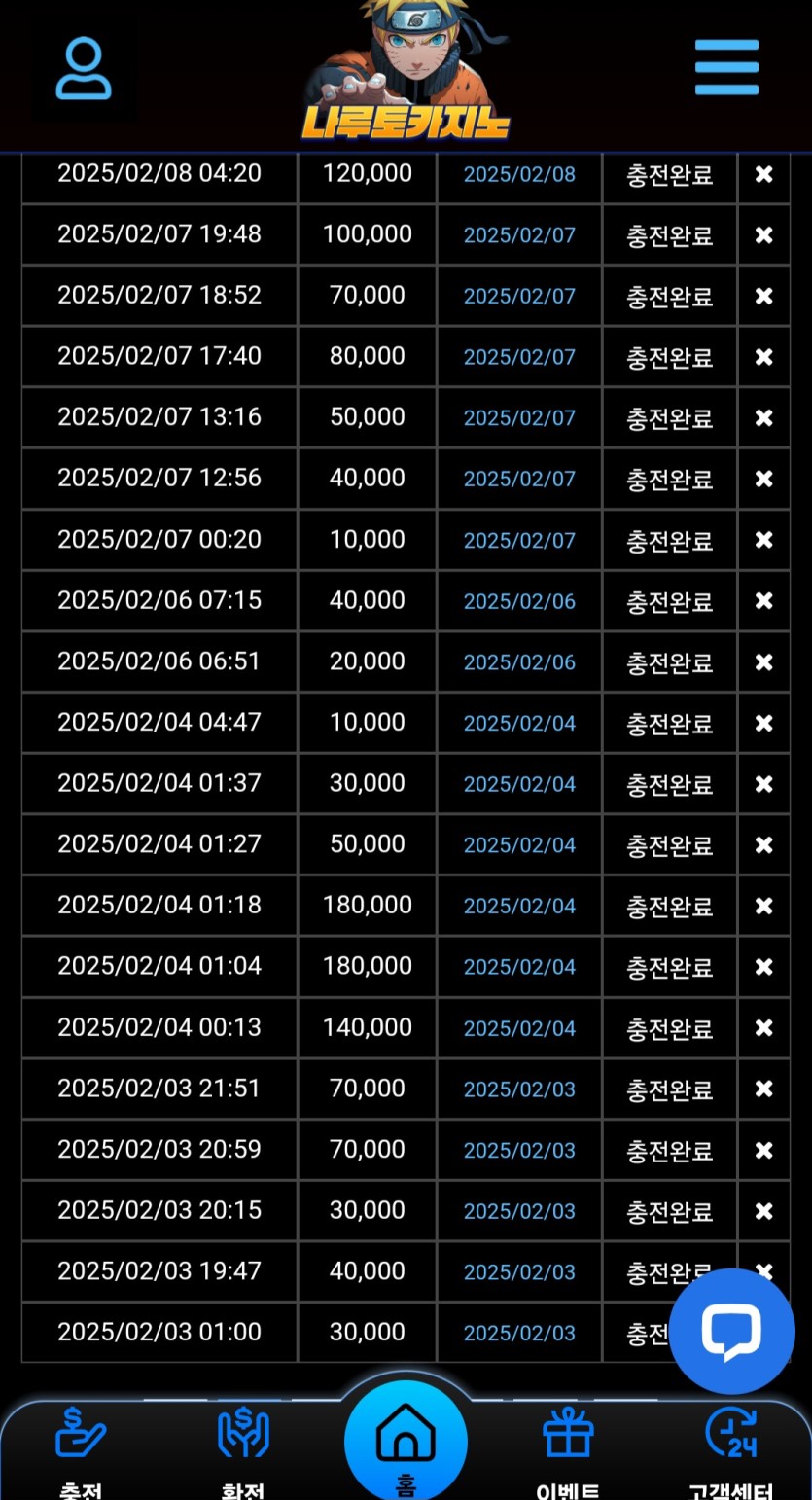
Task: Delete the 2025/02/04 00:13 record
Action: click(x=764, y=1028)
